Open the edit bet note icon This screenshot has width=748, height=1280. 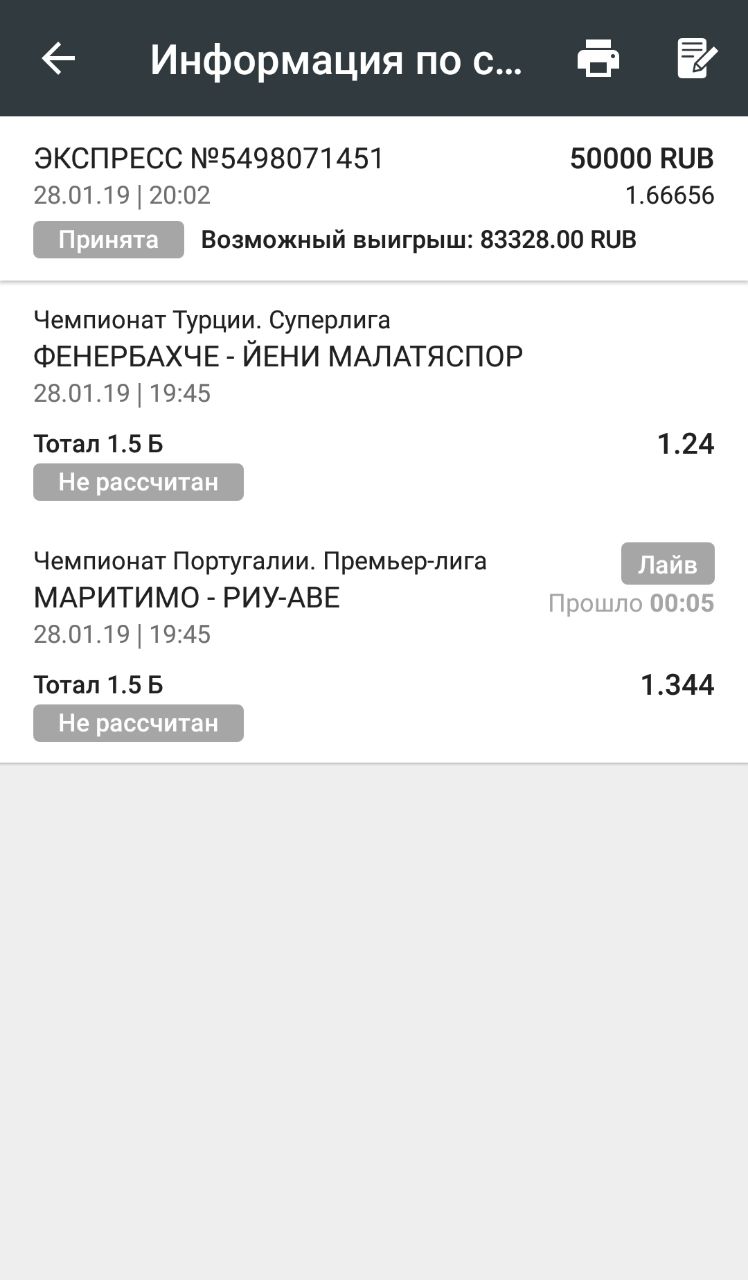(697, 58)
